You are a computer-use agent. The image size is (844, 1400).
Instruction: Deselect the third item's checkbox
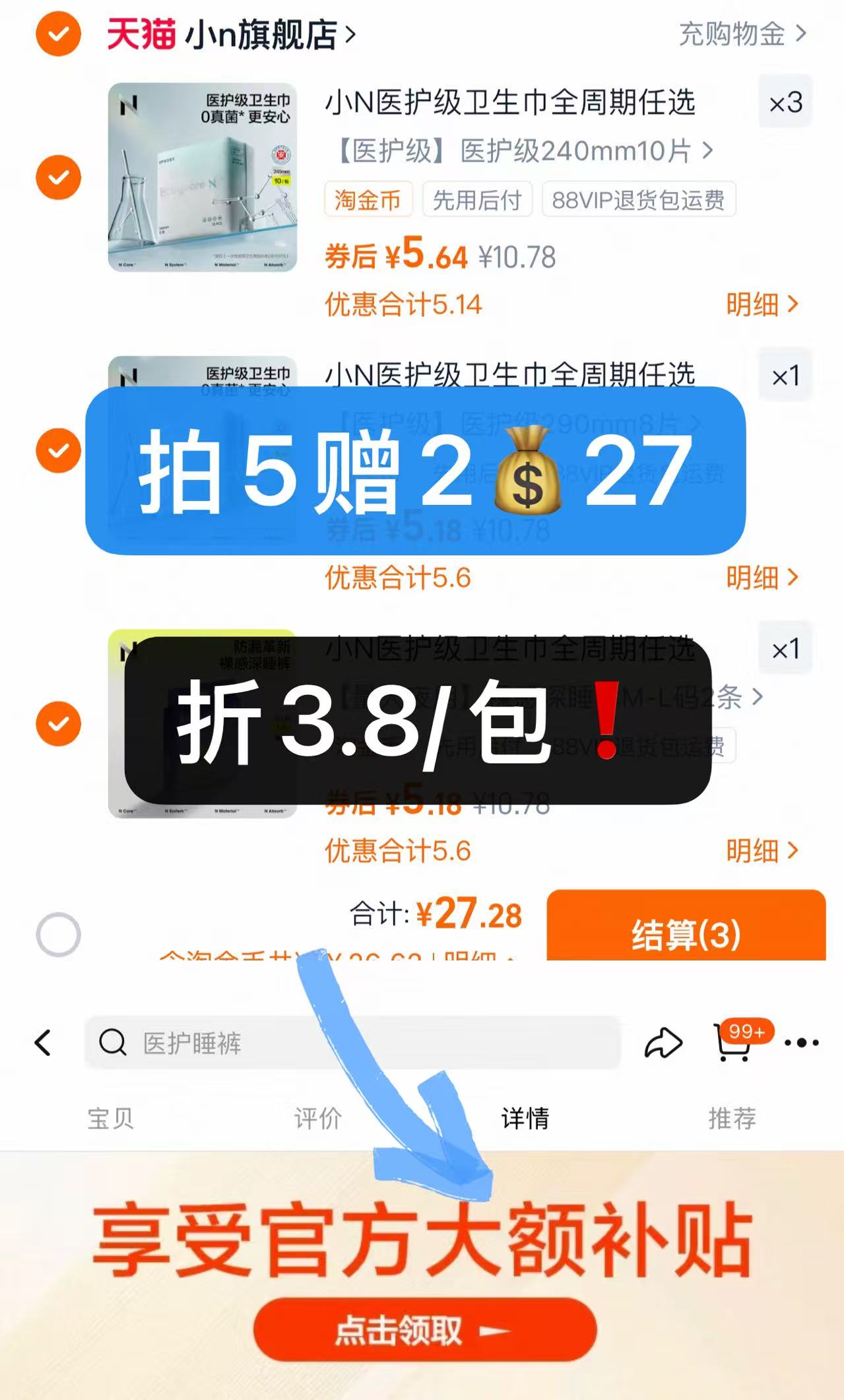point(58,724)
